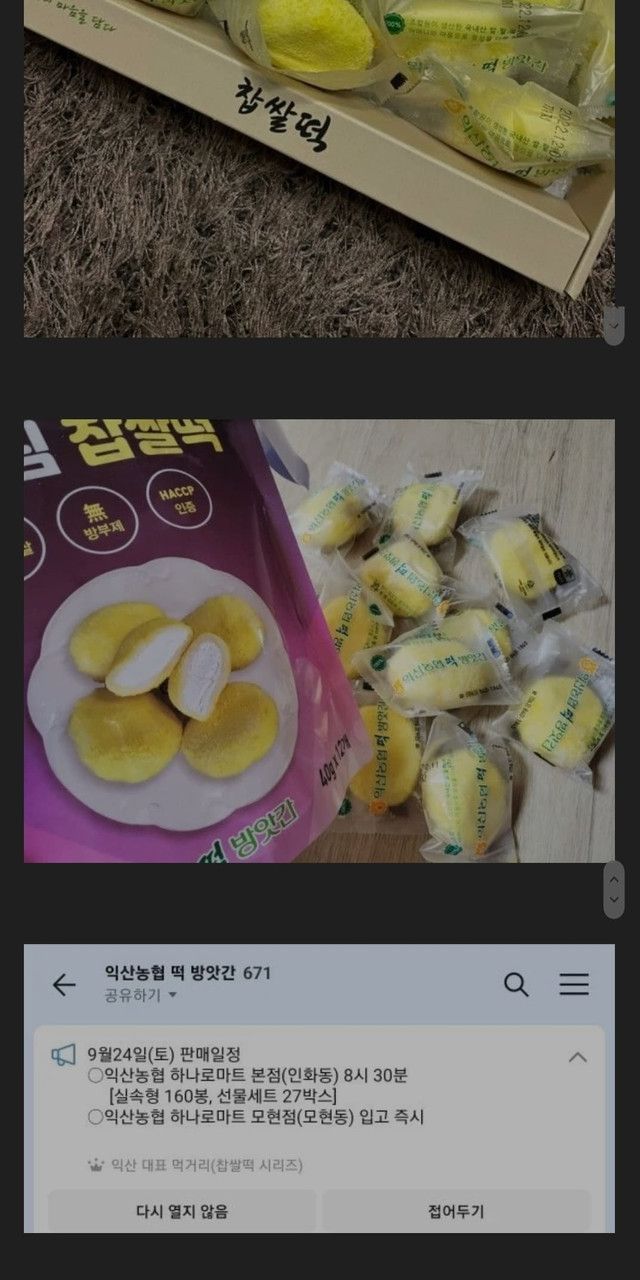Open the sales schedule chat screenshot image
The image size is (640, 1280).
click(318, 1088)
